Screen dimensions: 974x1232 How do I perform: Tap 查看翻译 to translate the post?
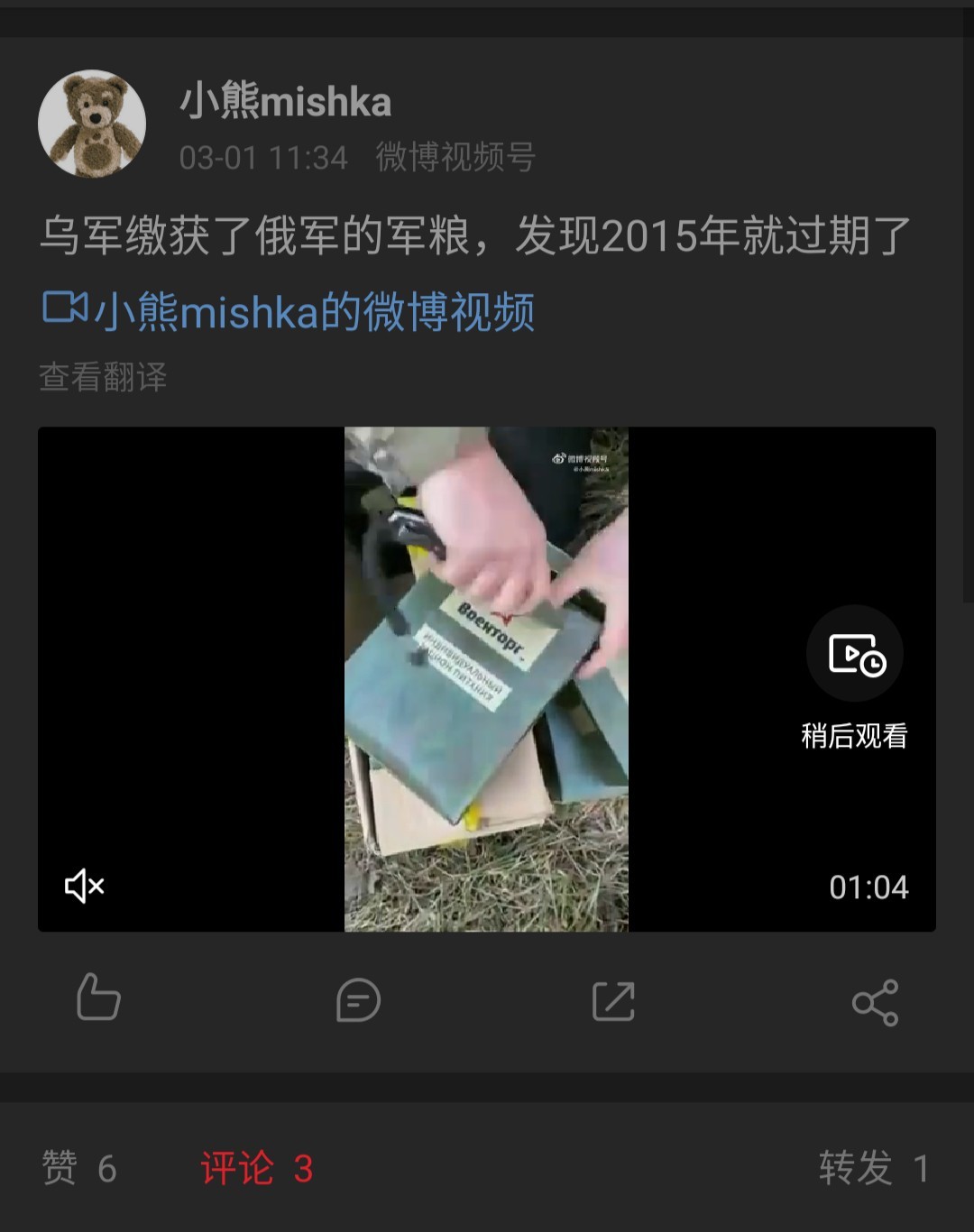(x=103, y=377)
